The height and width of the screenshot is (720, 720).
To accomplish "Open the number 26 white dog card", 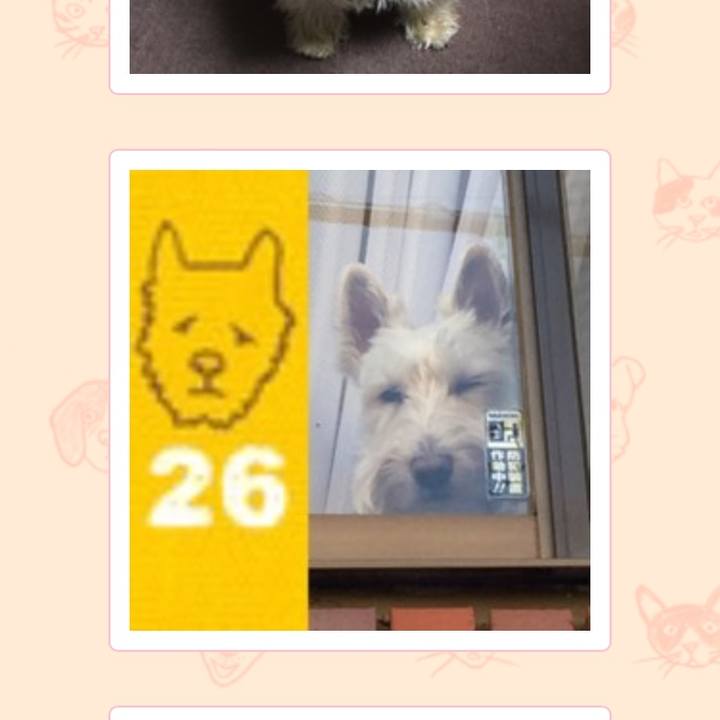I will [x=359, y=400].
